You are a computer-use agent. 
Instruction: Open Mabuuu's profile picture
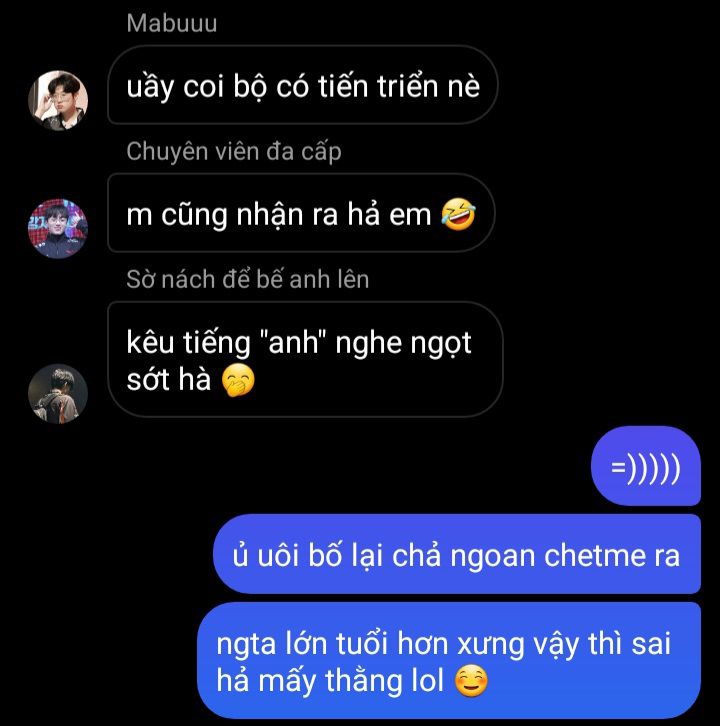tap(58, 100)
